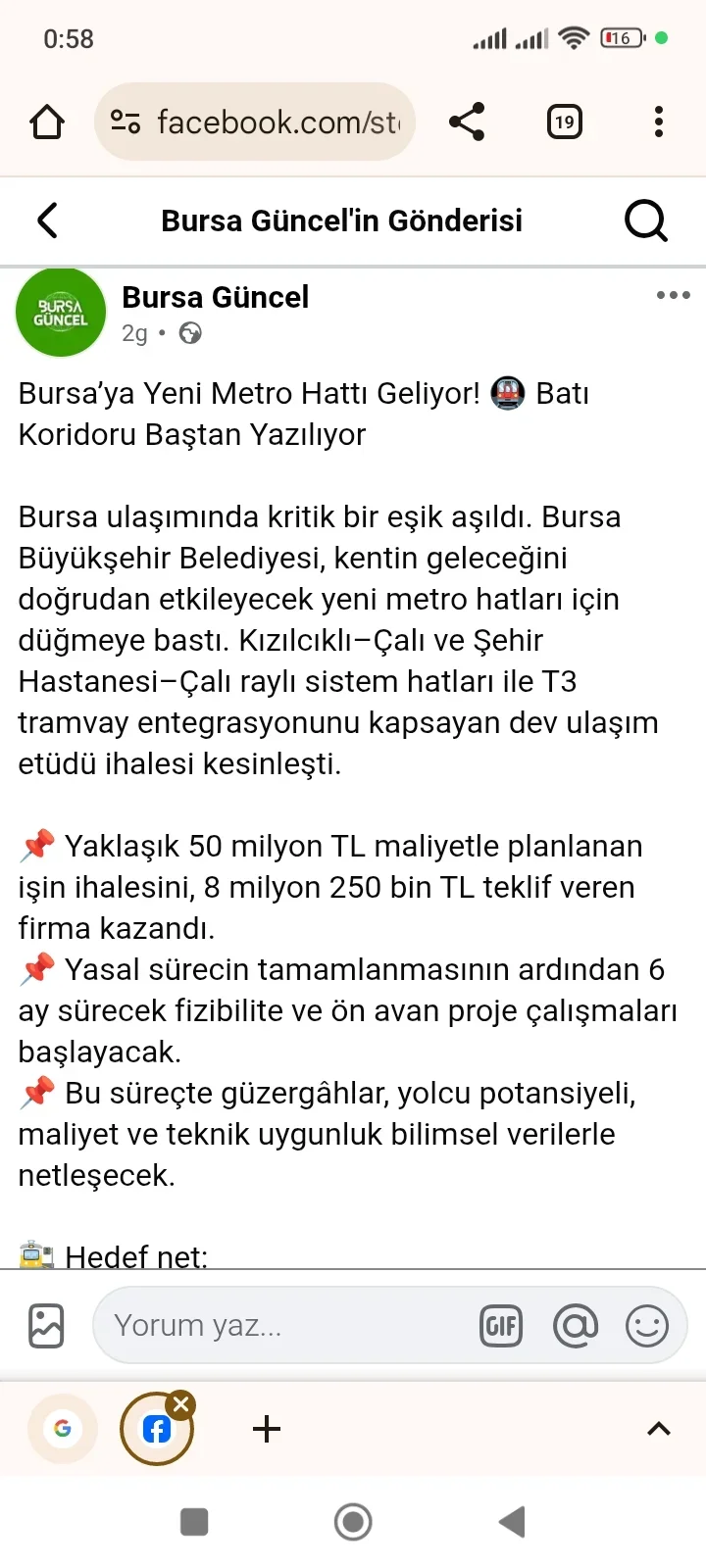Mention someone with the @ icon
Viewport: 706px width, 1568px height.
pyautogui.click(x=576, y=1327)
